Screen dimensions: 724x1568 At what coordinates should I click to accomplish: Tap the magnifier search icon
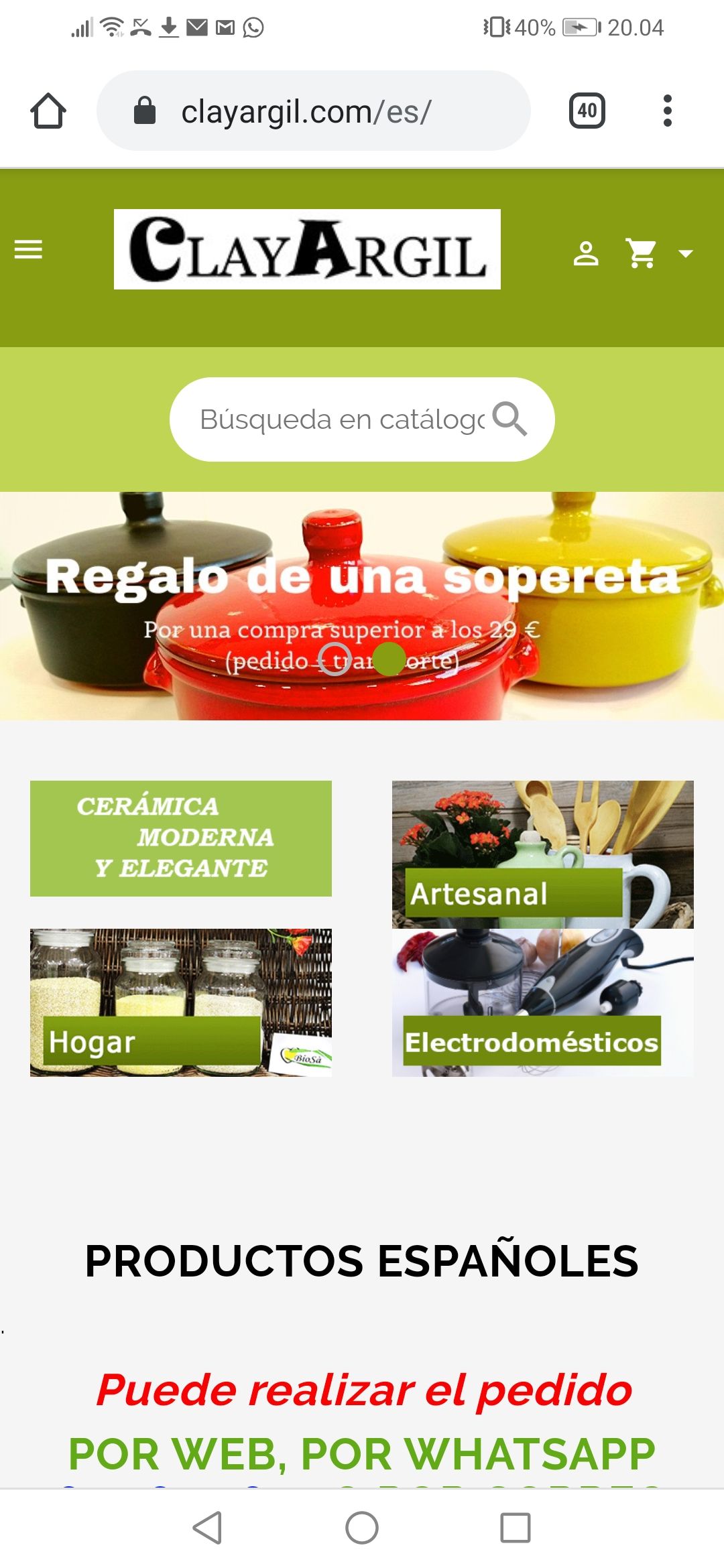509,419
